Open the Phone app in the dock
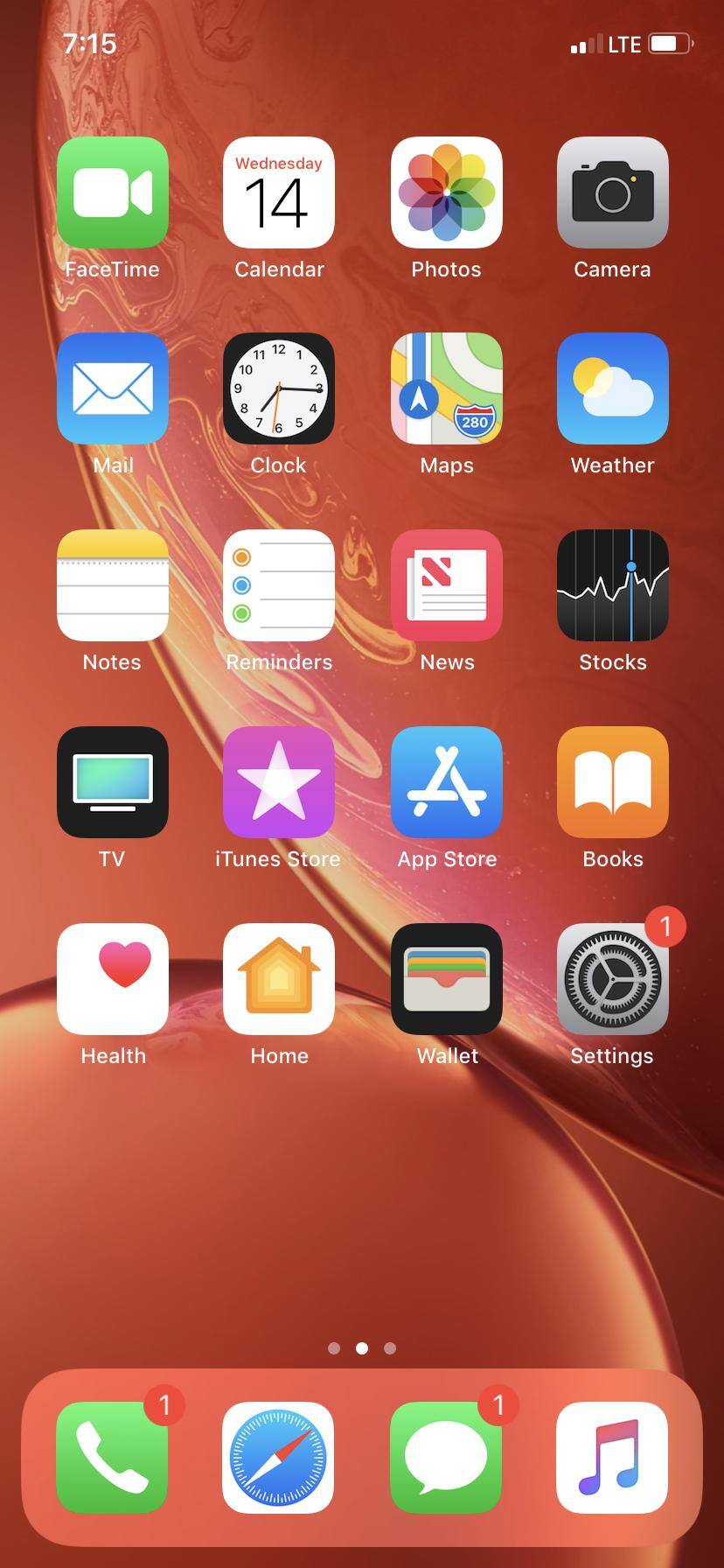Image resolution: width=724 pixels, height=1568 pixels. pos(112,1458)
